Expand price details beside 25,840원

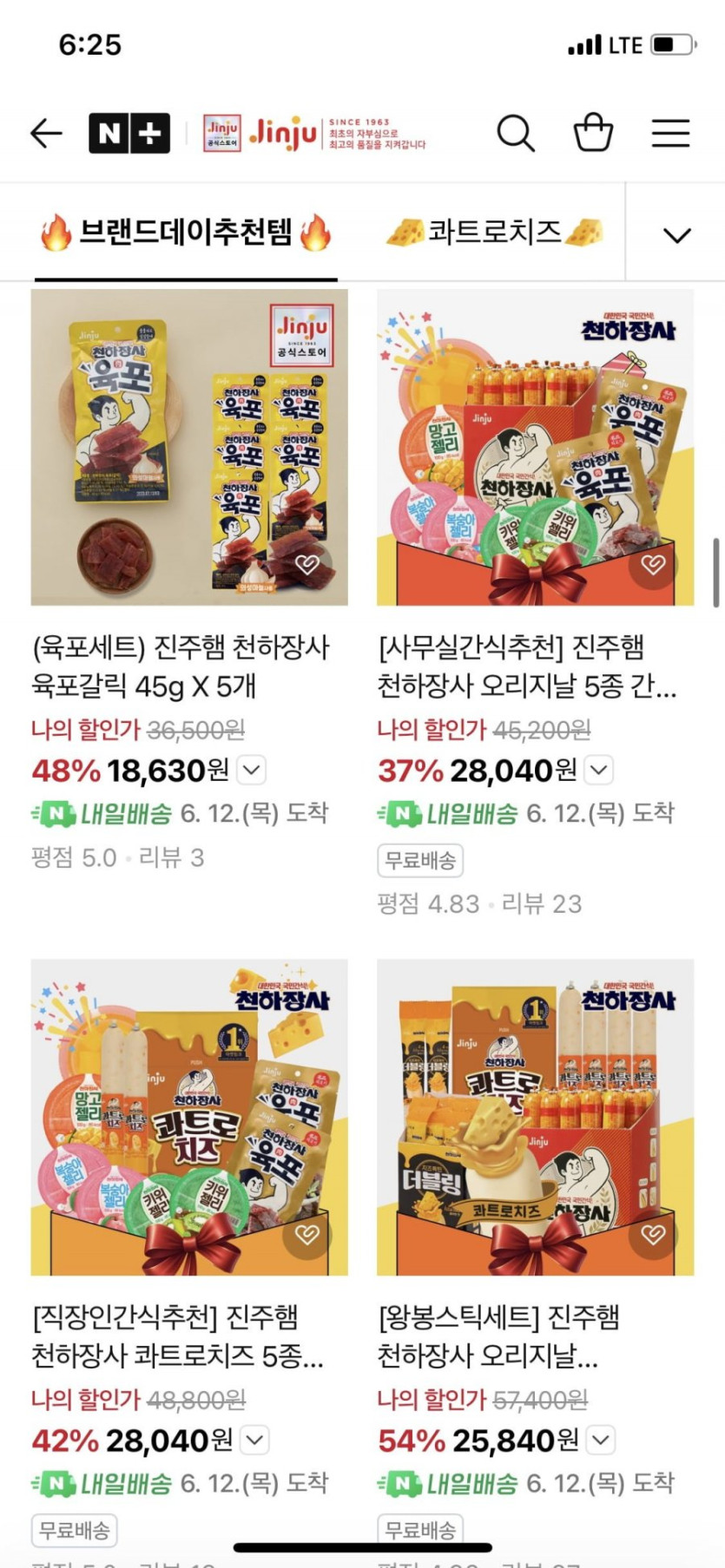point(601,1440)
